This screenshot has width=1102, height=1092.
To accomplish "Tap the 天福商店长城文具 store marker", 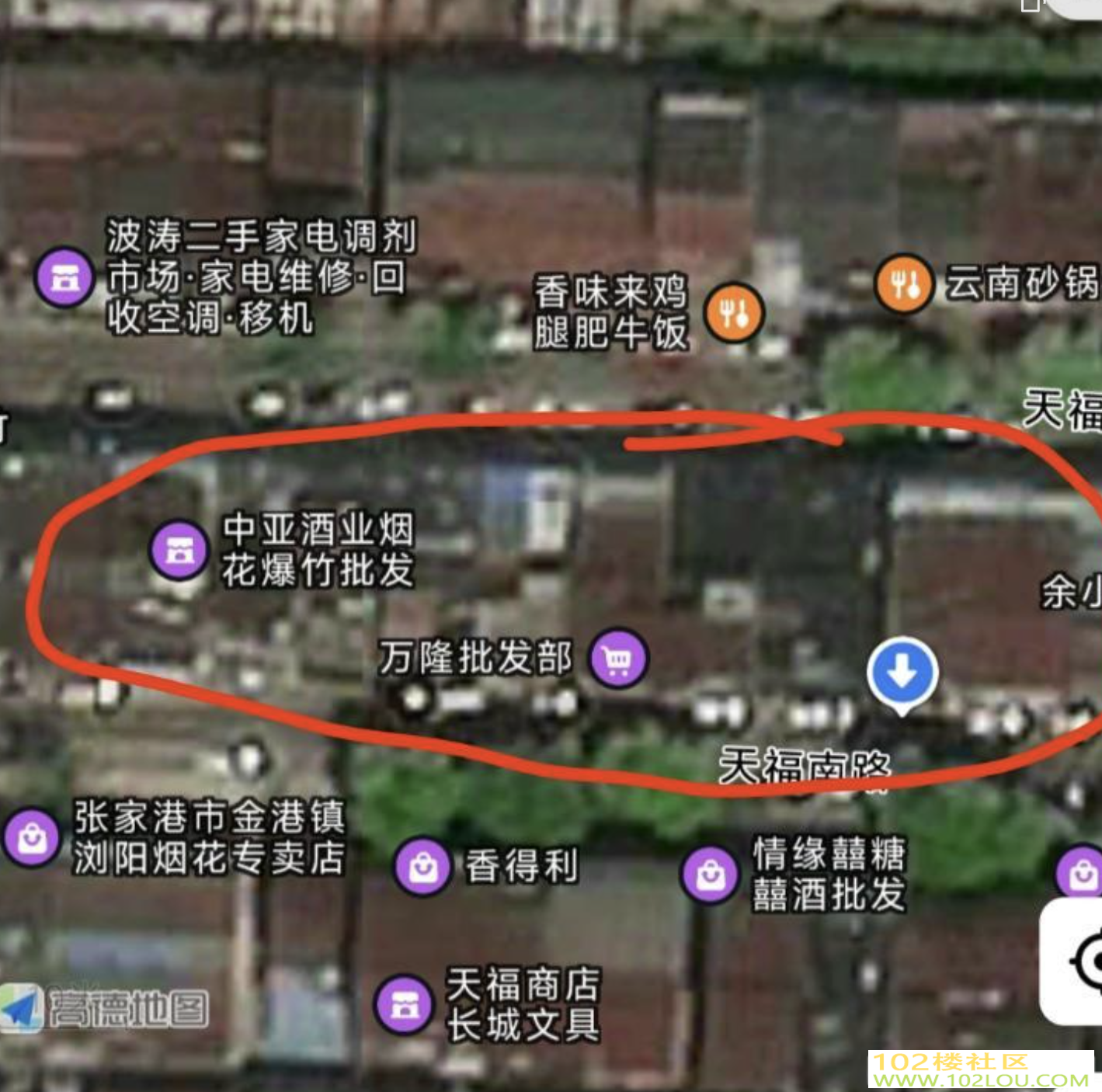I will pyautogui.click(x=403, y=1004).
